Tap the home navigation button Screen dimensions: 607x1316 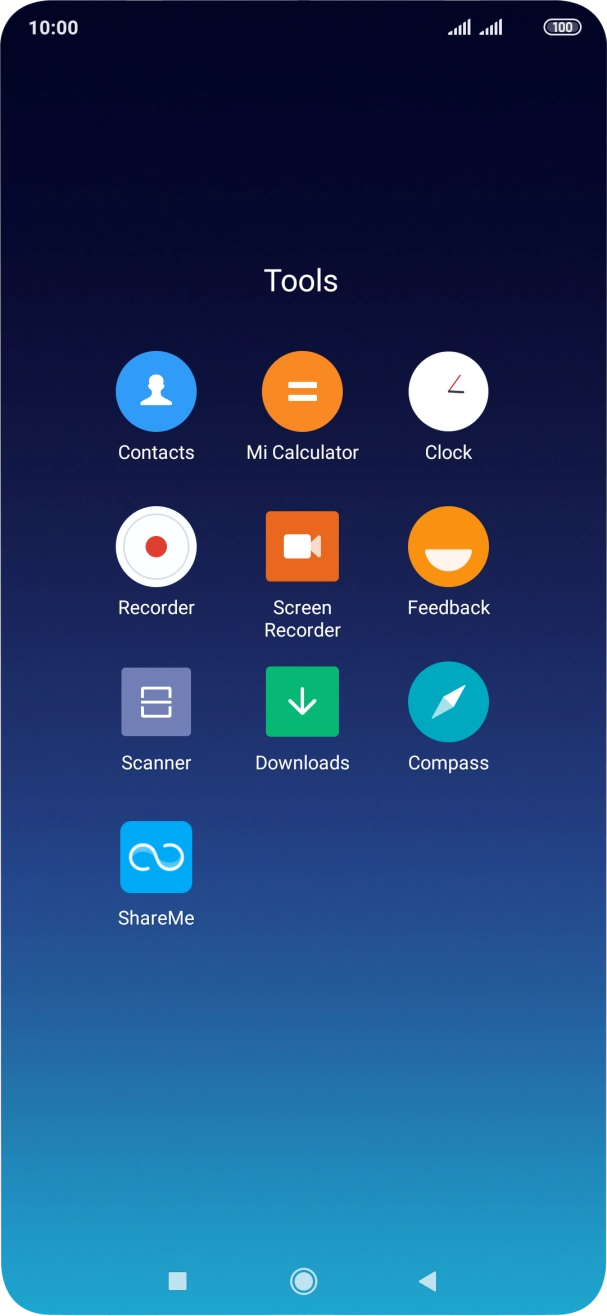pos(303,1281)
